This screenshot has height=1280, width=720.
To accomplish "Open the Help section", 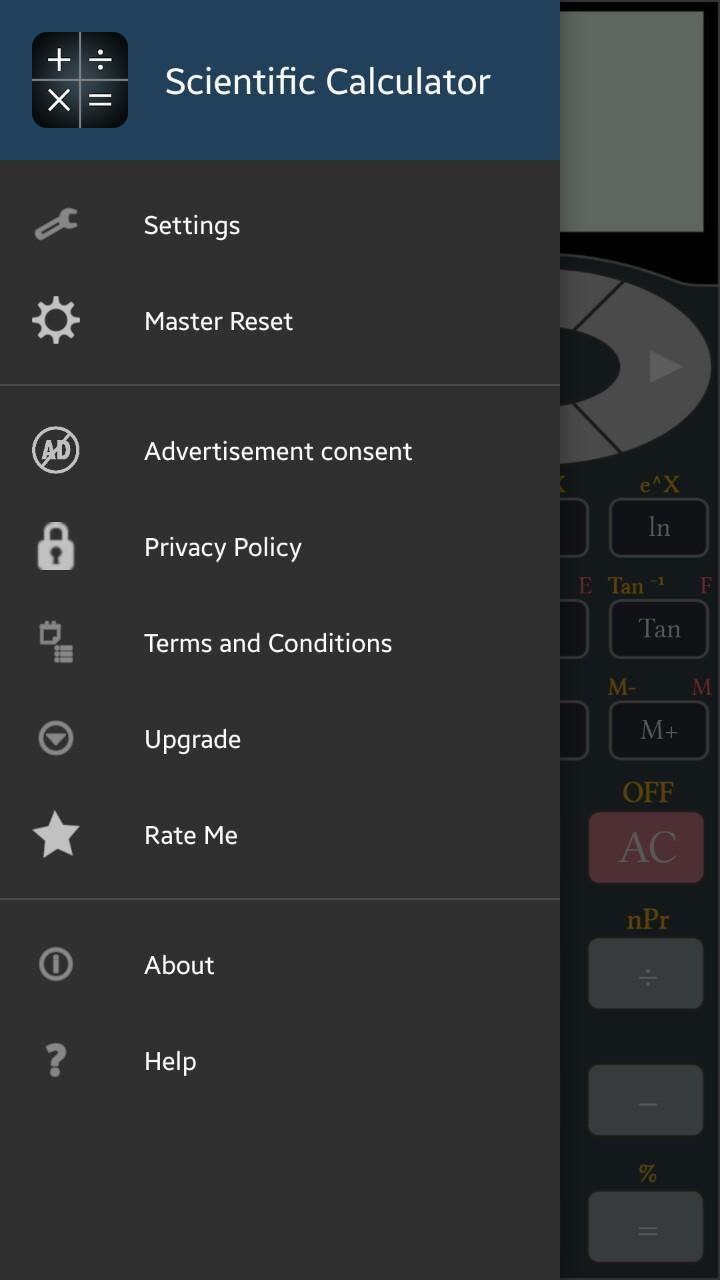I will [170, 1061].
